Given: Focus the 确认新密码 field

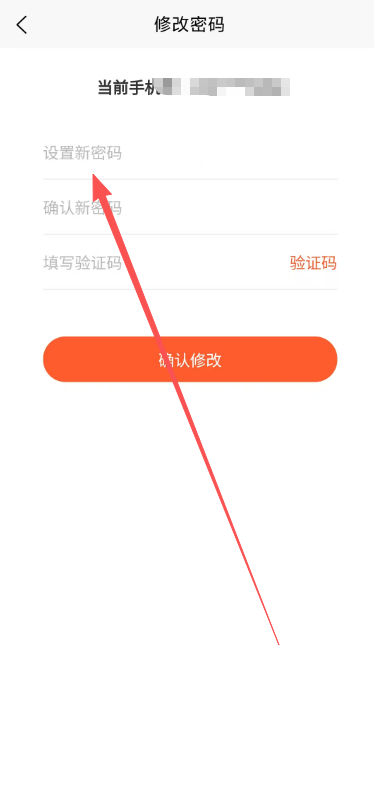Looking at the screenshot, I should click(x=190, y=208).
